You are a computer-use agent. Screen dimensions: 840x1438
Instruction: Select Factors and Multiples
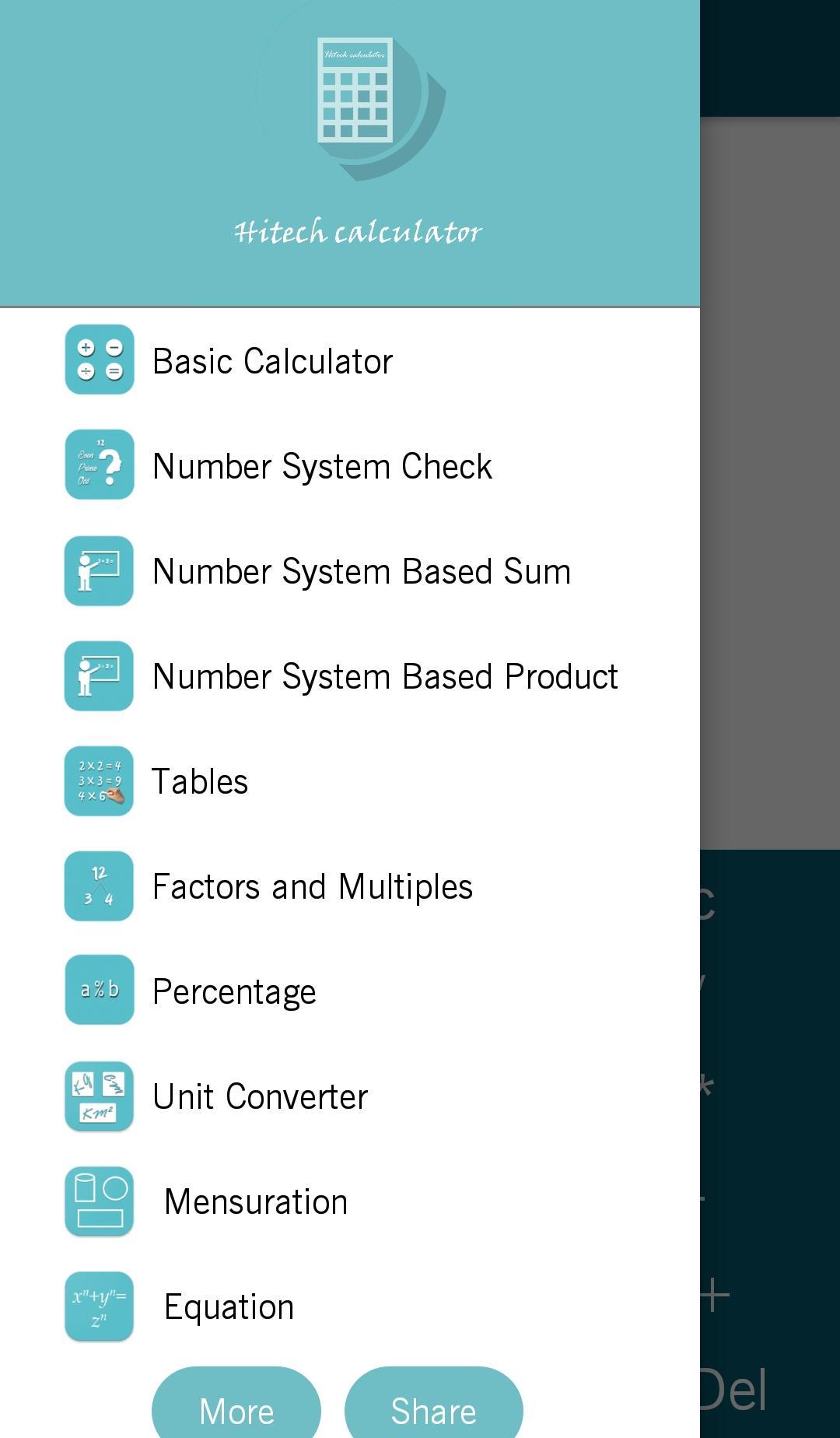tap(312, 886)
